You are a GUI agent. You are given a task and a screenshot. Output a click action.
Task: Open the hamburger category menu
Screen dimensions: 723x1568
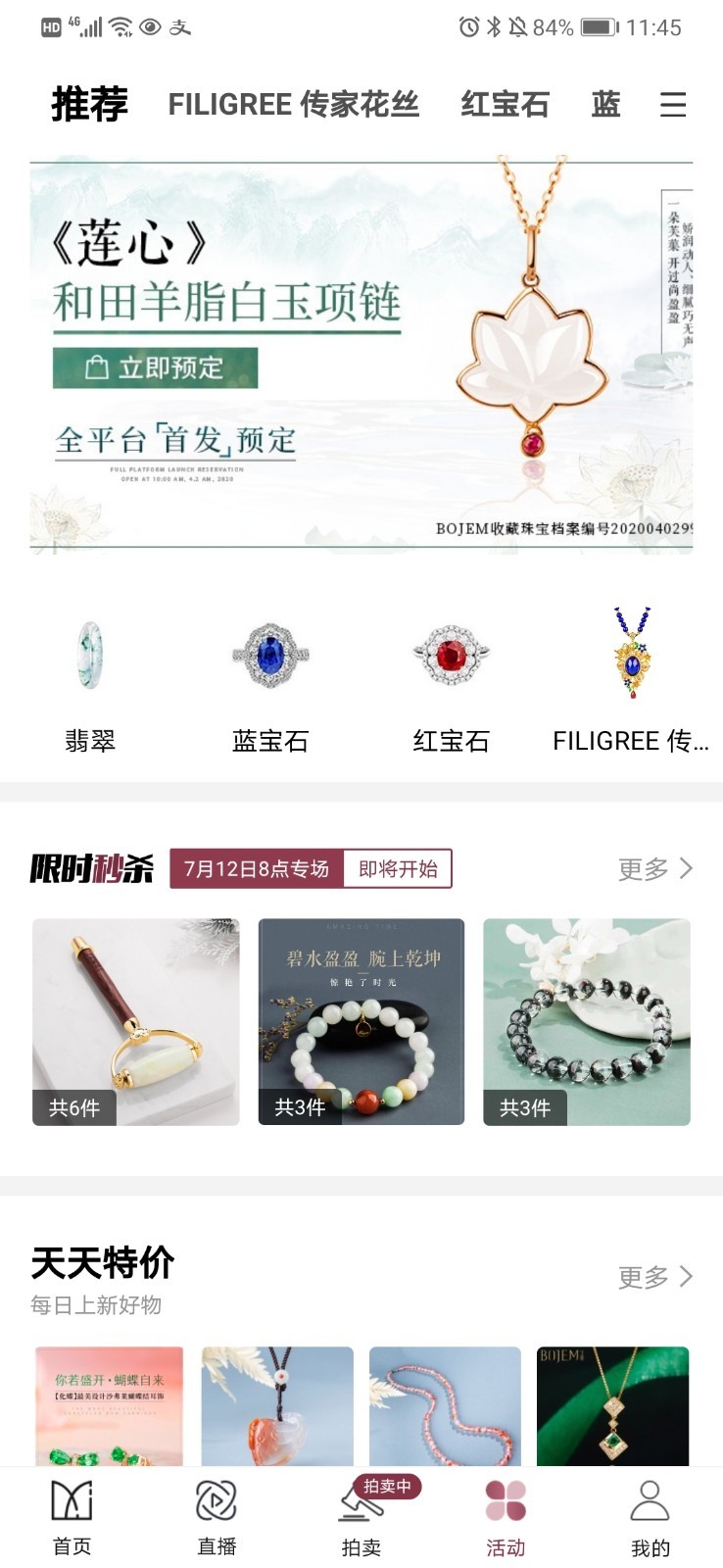(672, 105)
